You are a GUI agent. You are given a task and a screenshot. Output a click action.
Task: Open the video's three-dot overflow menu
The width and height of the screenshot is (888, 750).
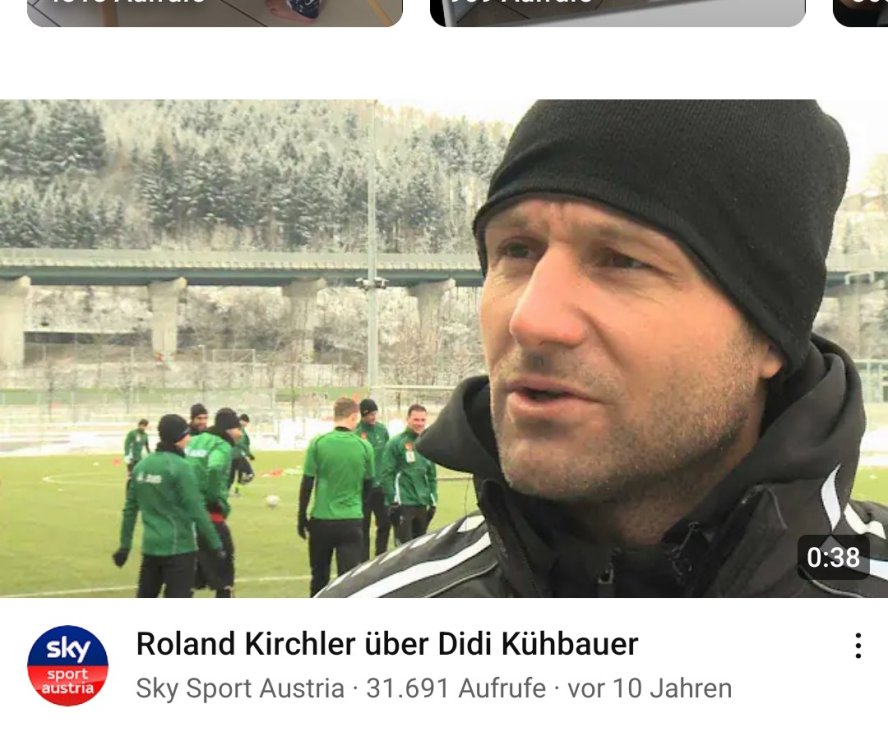click(x=857, y=646)
